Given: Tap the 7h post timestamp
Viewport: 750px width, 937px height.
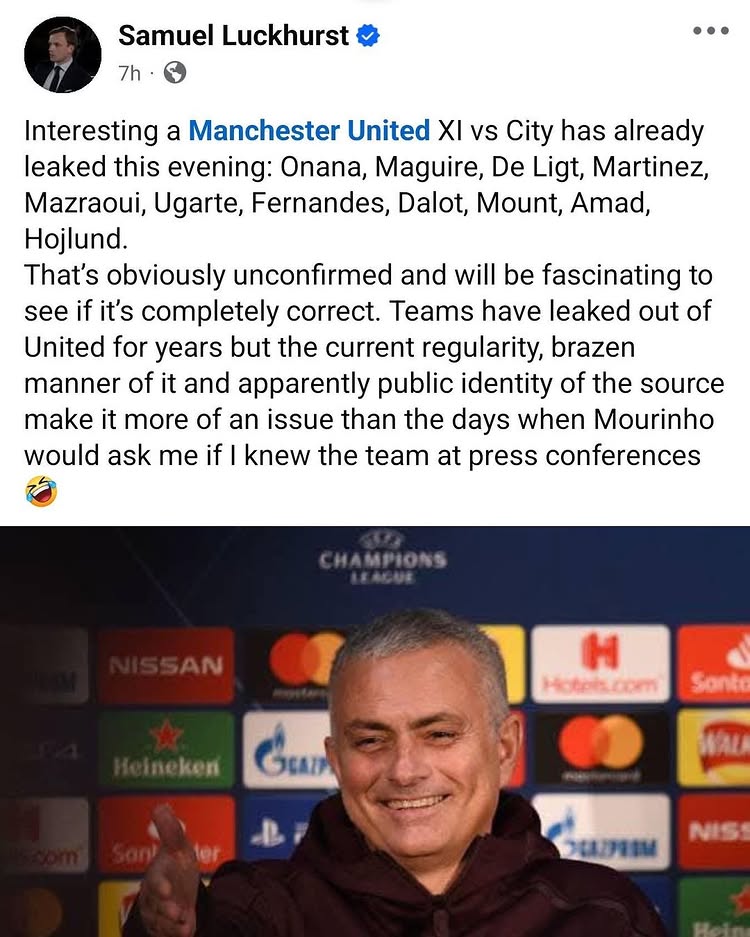Looking at the screenshot, I should [x=129, y=73].
